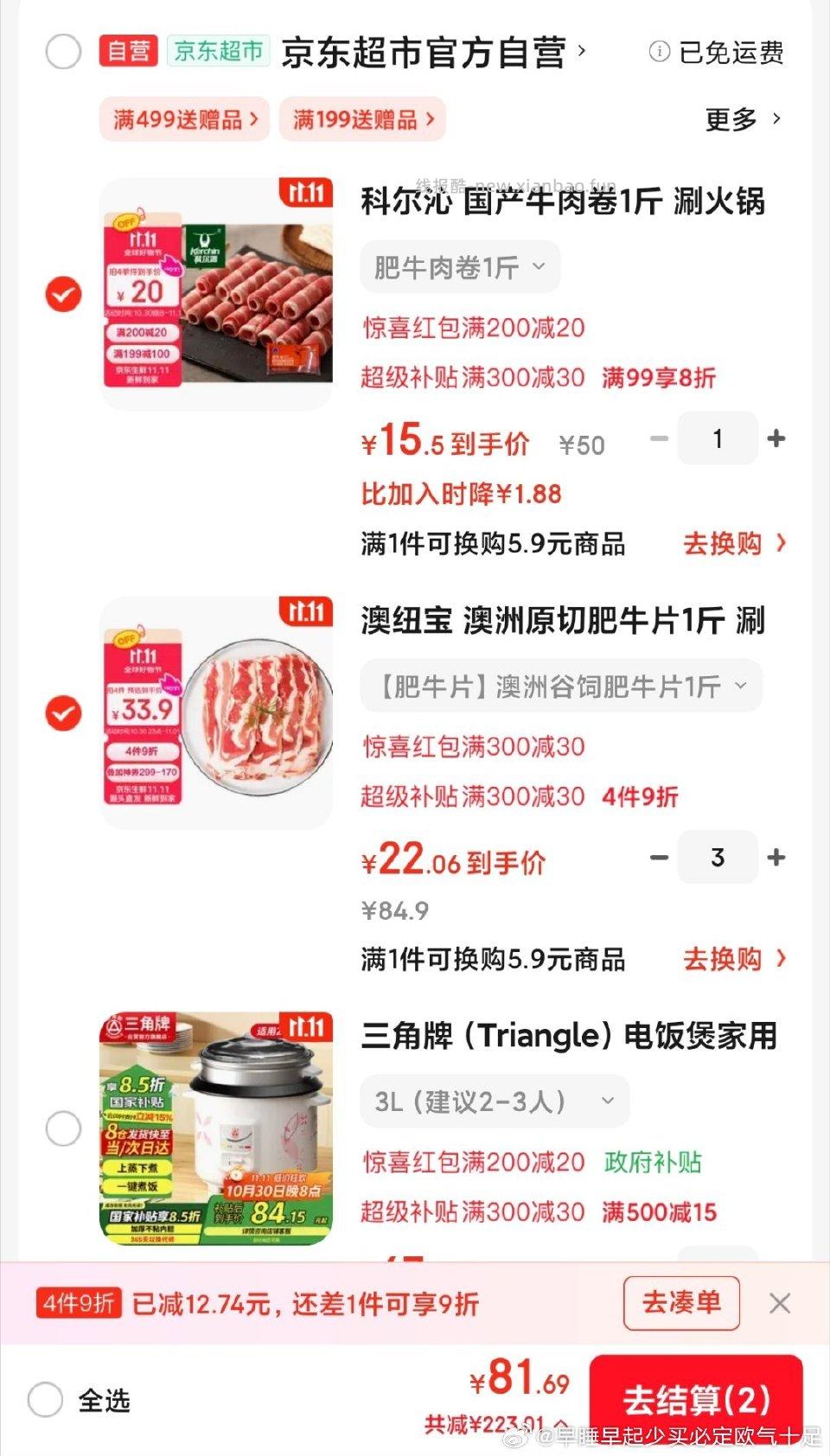Dismiss the 4件9折 promotion banner

(x=781, y=1303)
